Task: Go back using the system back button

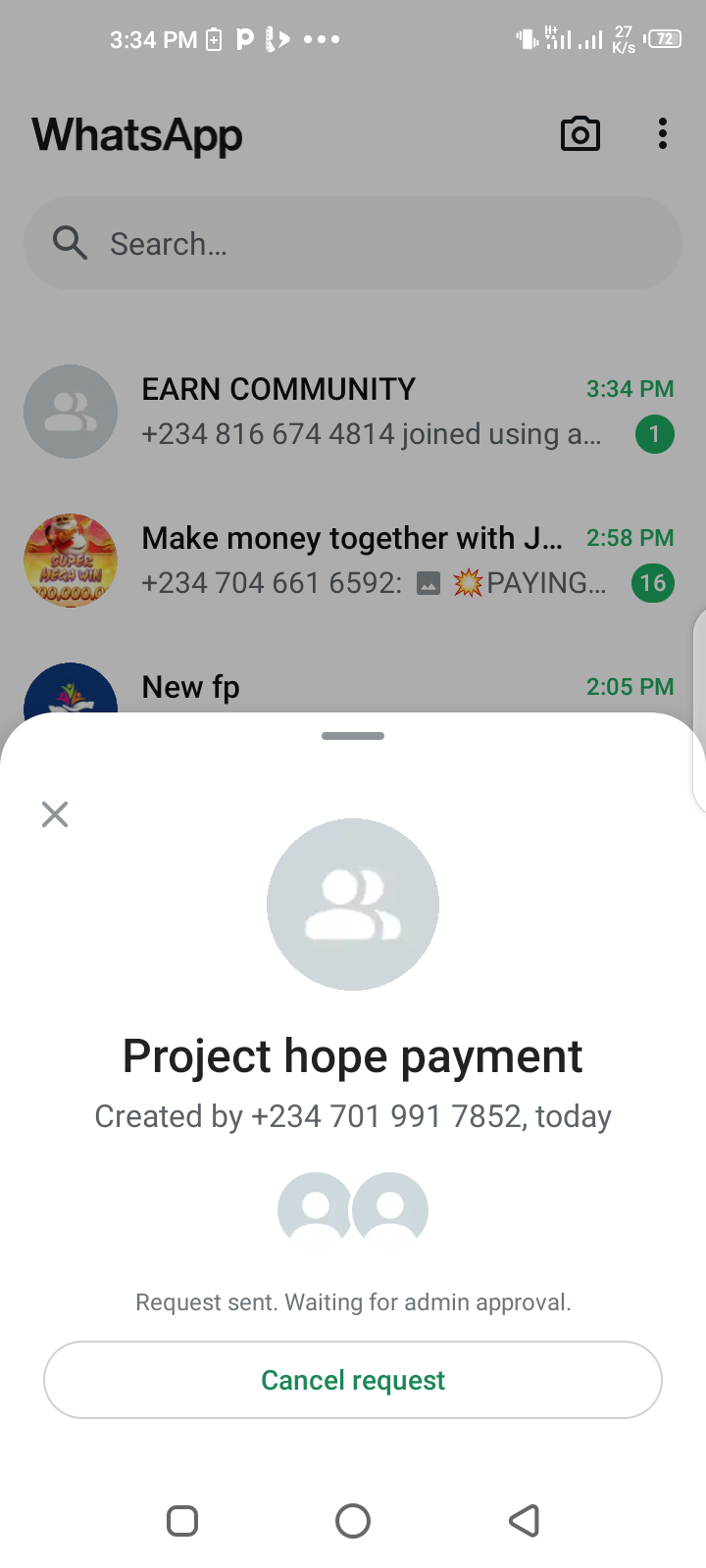Action: 525,1521
